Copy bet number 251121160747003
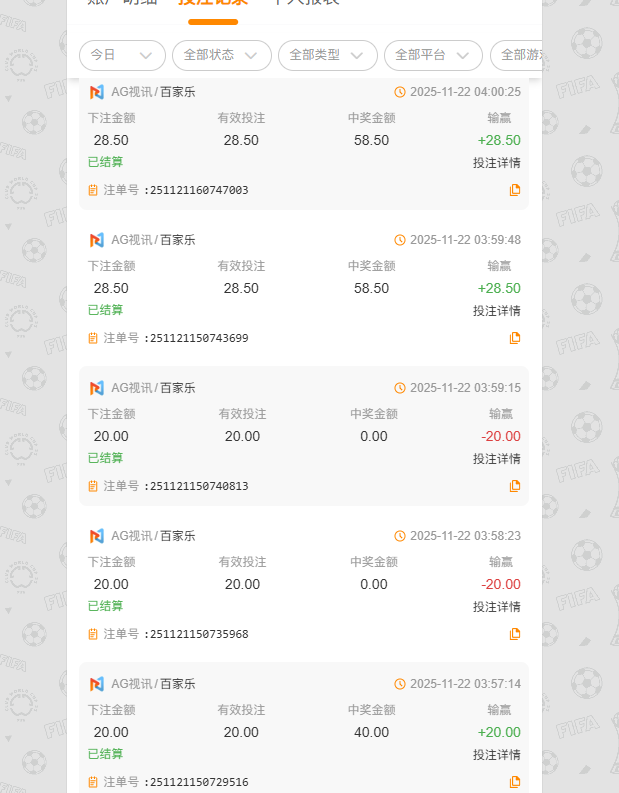 [515, 190]
